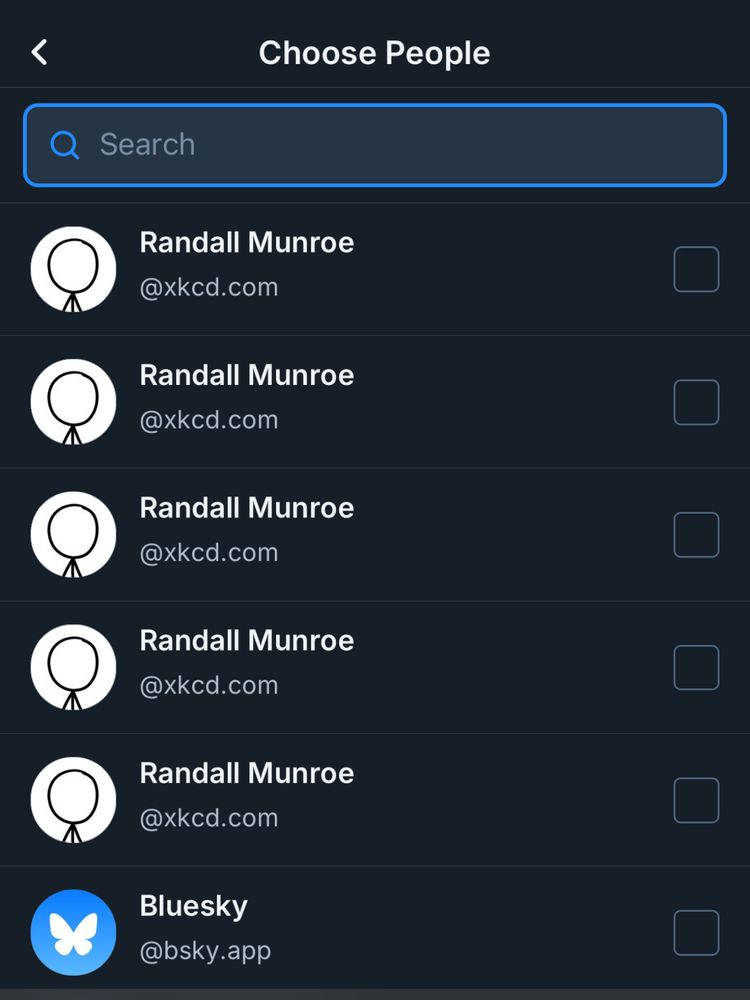Click the first Randall Munroe avatar
Screen dimensions: 750x1000
click(x=73, y=268)
